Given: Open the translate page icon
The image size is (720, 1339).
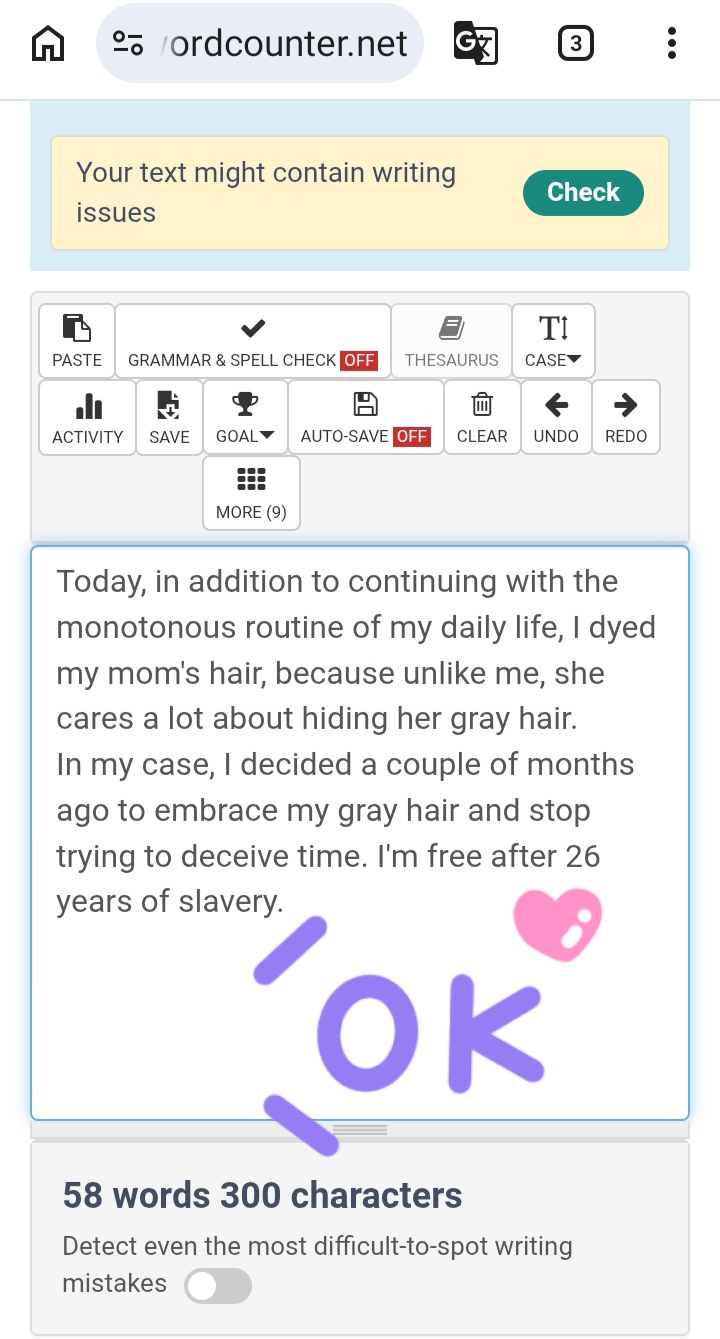Looking at the screenshot, I should click(475, 43).
